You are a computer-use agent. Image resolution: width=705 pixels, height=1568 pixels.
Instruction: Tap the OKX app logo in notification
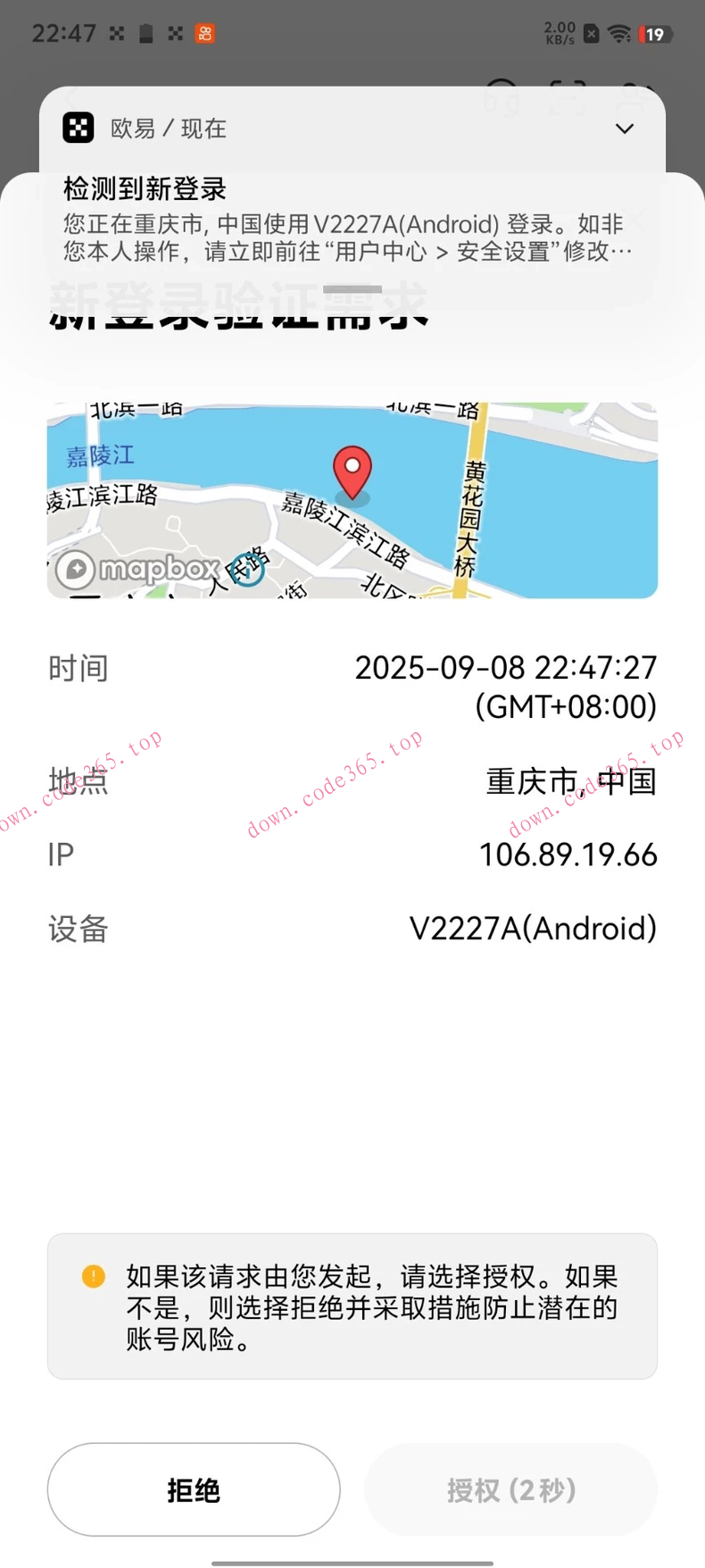(78, 127)
